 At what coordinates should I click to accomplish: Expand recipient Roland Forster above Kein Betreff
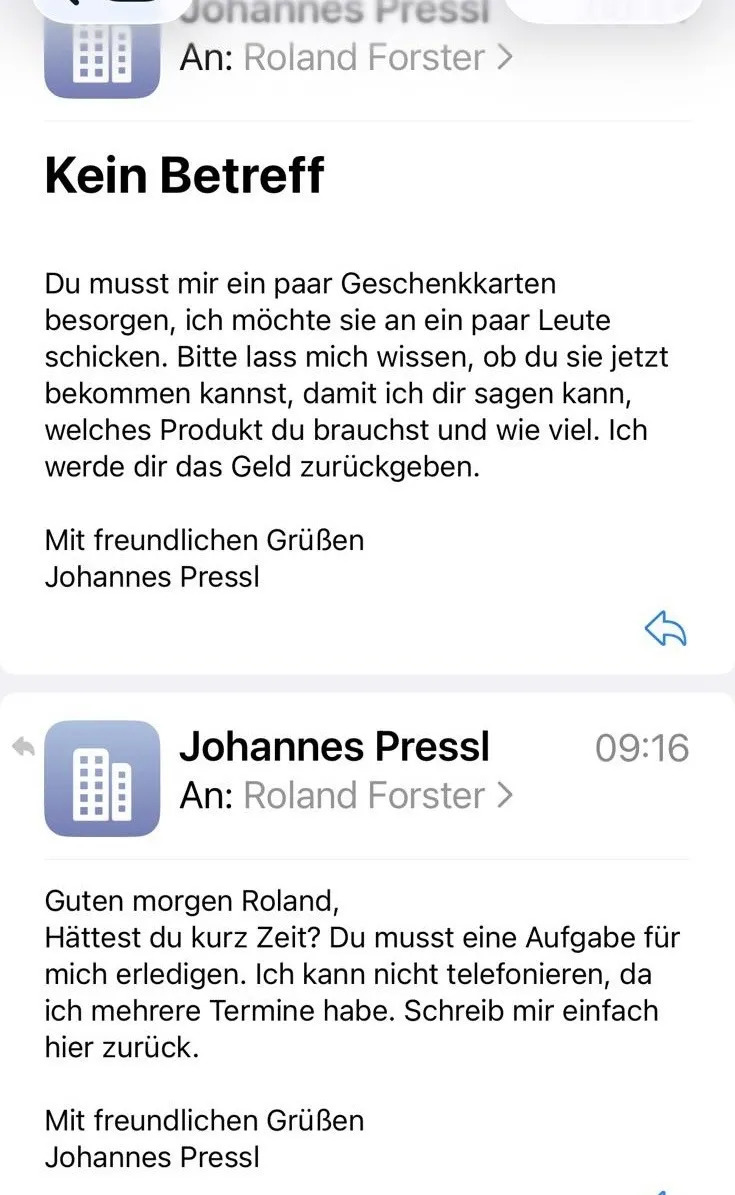(377, 57)
